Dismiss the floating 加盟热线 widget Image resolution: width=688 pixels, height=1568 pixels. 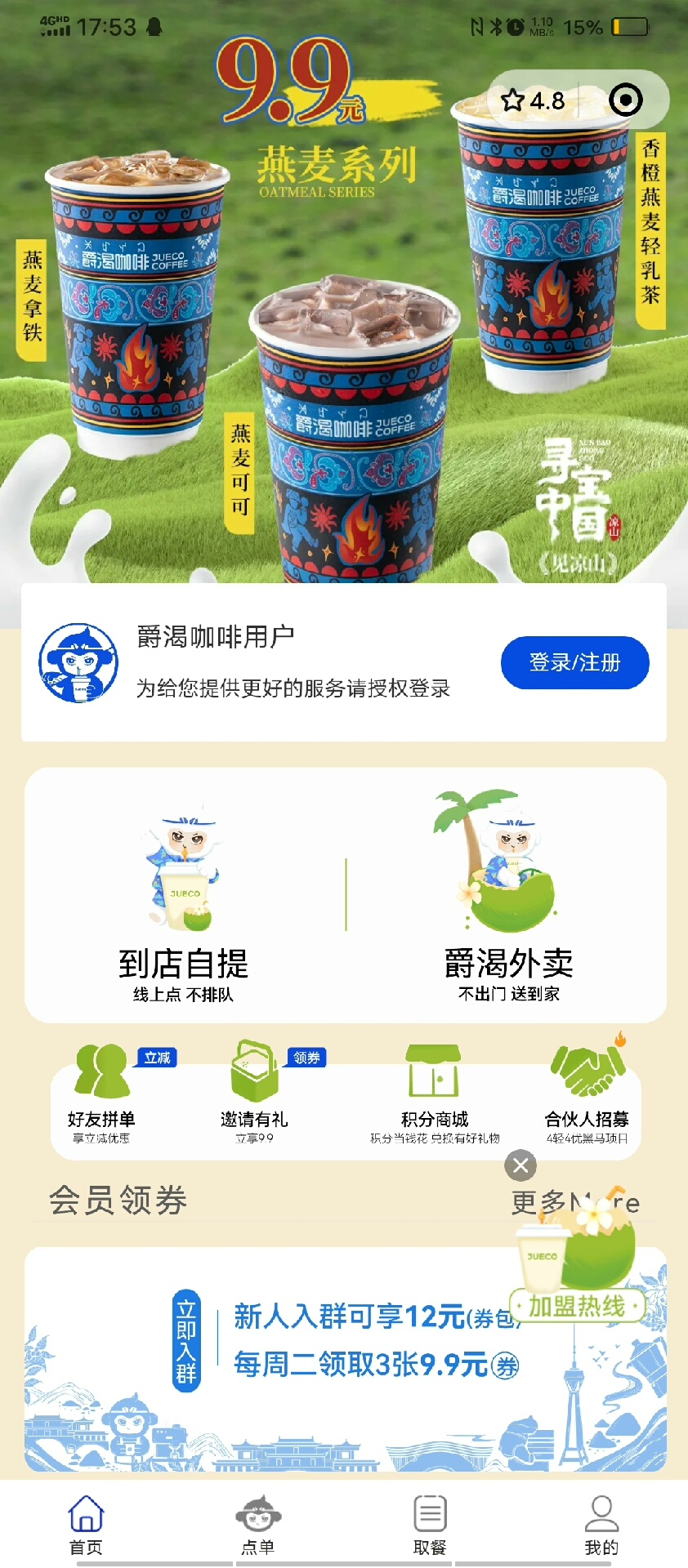[x=520, y=1165]
